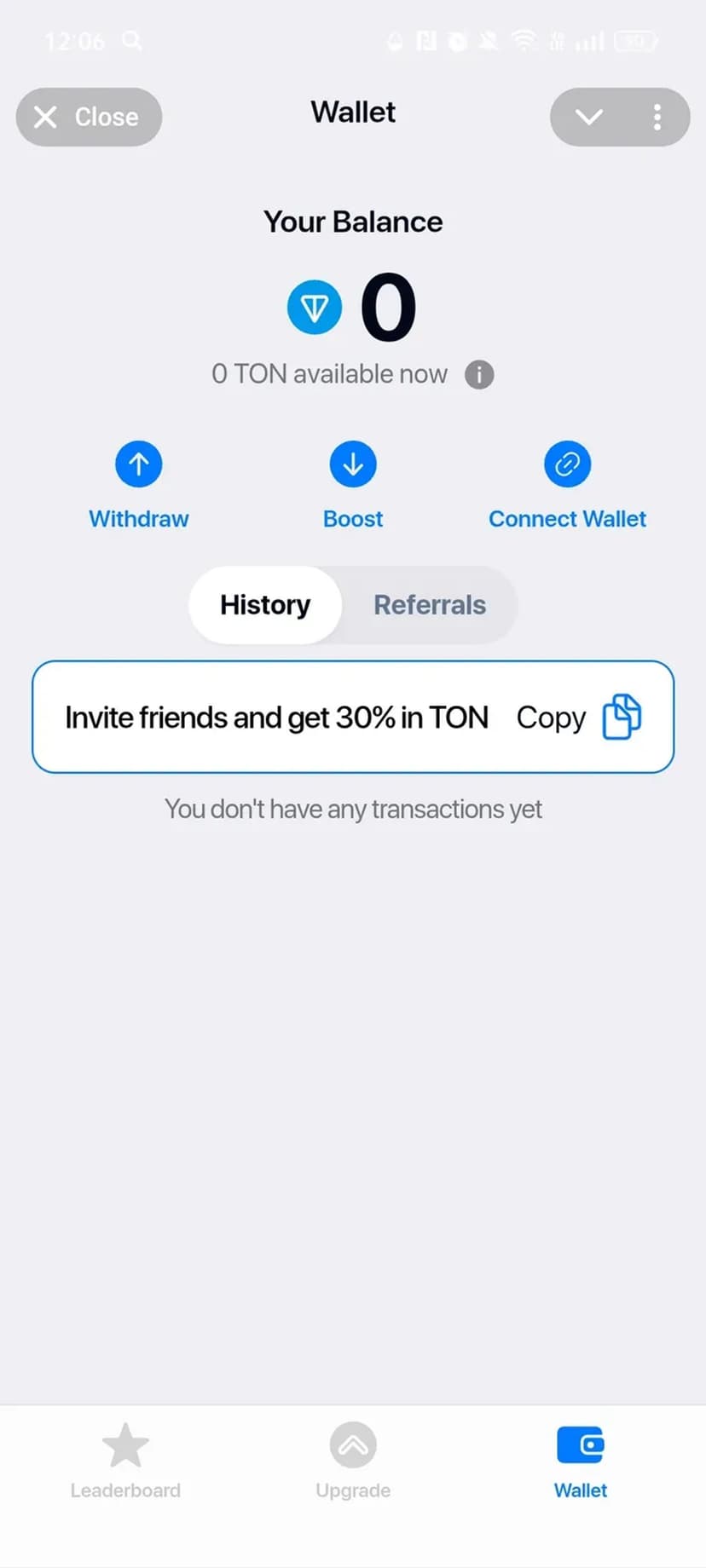Image resolution: width=706 pixels, height=1568 pixels.
Task: Minimize the app with the chevron down icon
Action: [x=589, y=117]
